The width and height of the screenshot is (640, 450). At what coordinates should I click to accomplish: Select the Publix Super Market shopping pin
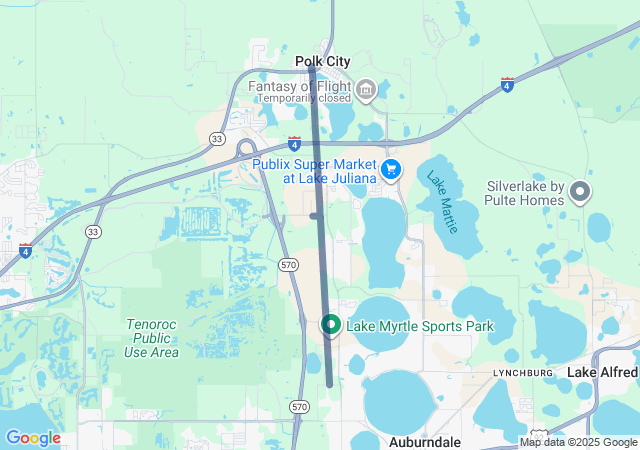[x=391, y=169]
